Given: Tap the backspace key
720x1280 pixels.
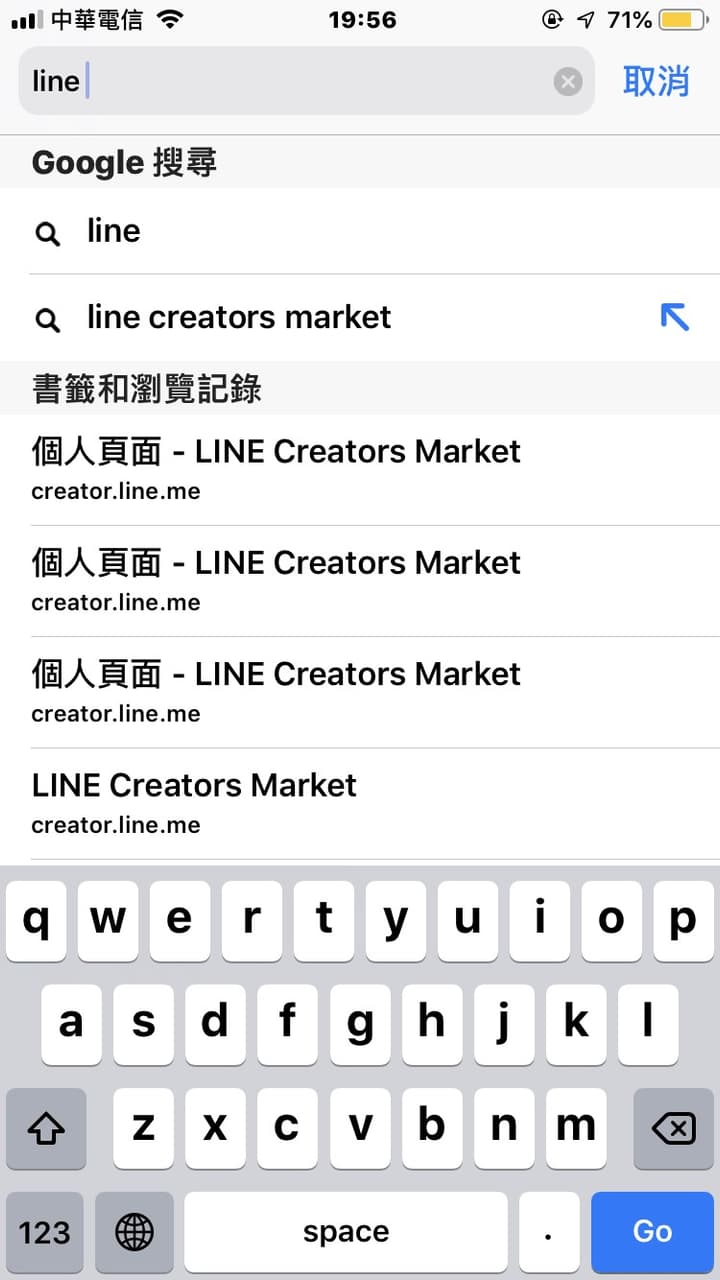Looking at the screenshot, I should click(x=673, y=1129).
